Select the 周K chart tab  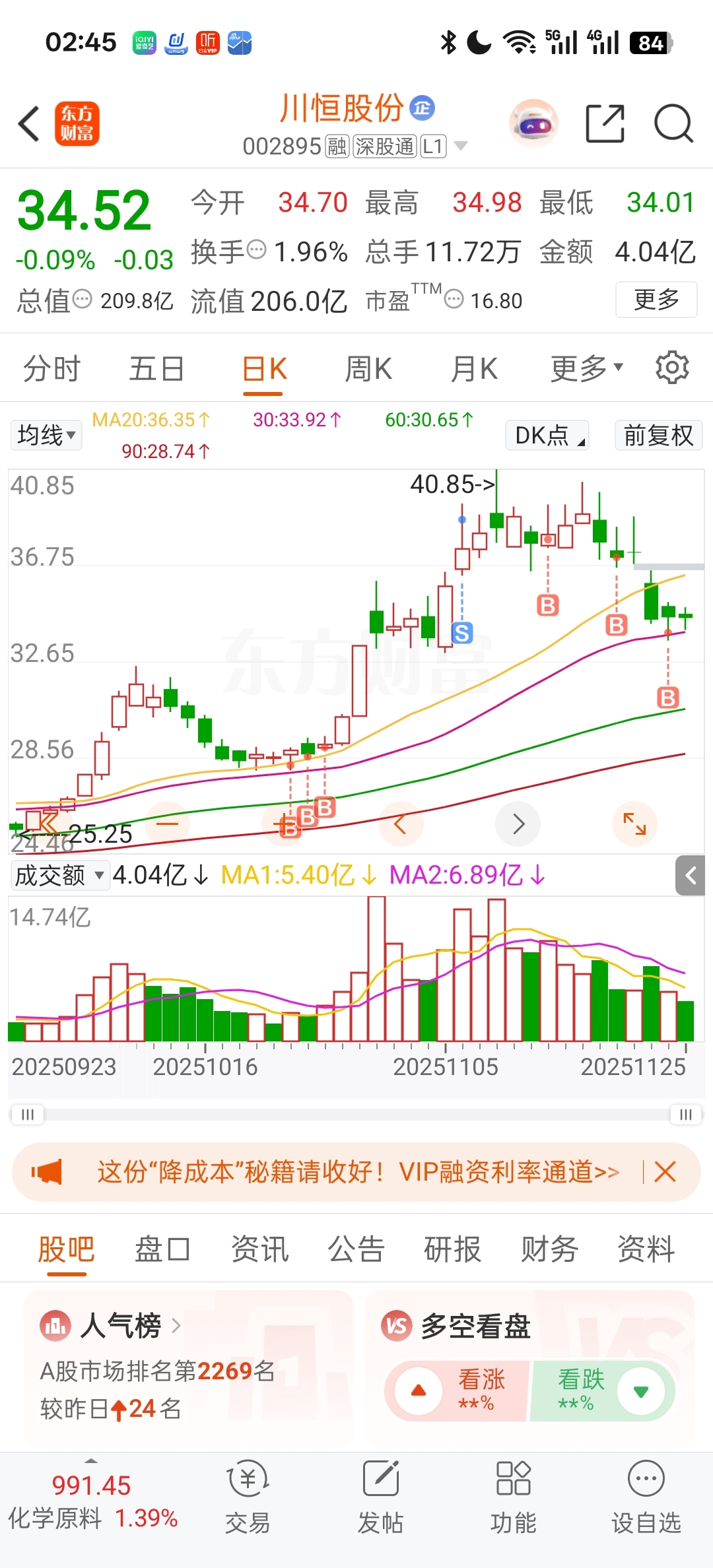pyautogui.click(x=368, y=369)
